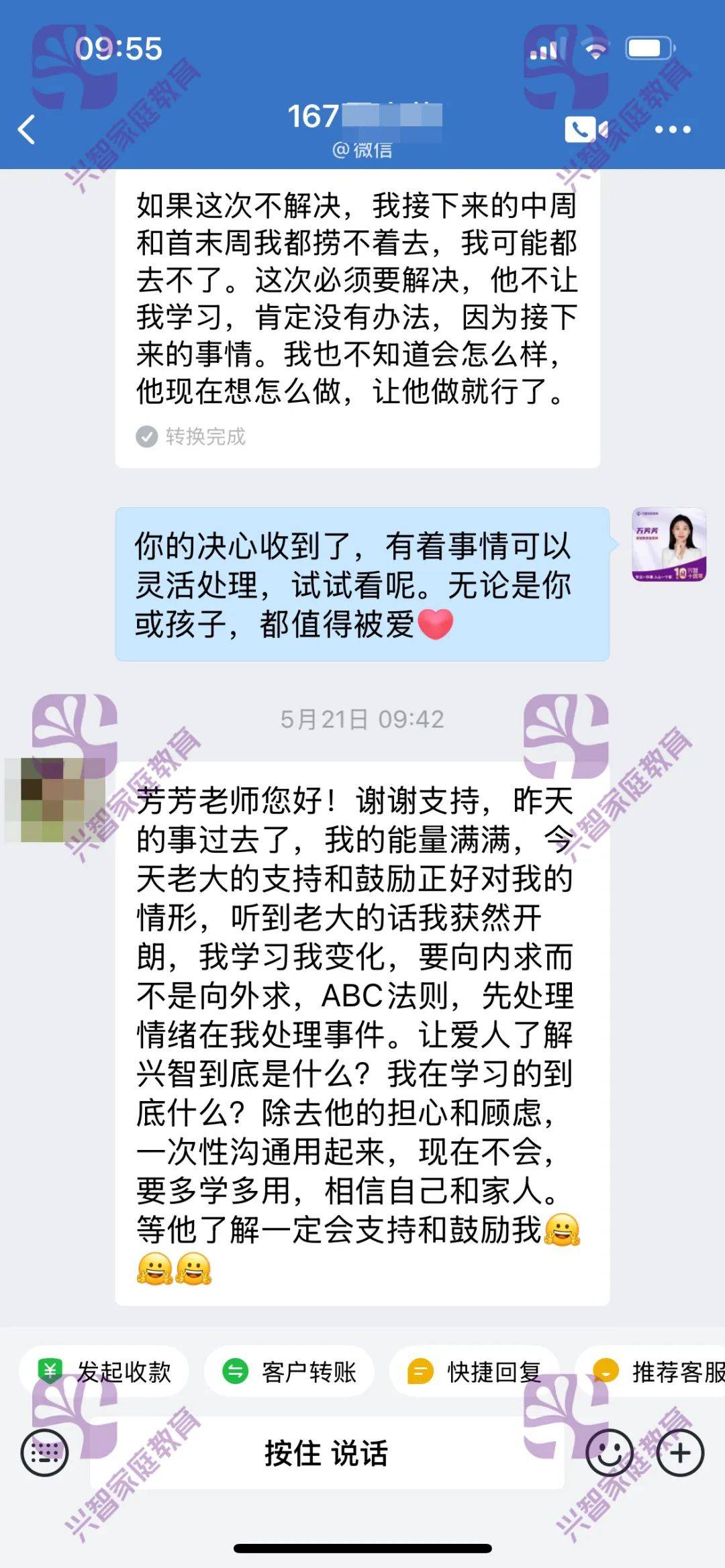Screen dimensions: 725x1568
Task: View the teacher's avatar profile
Action: coord(669,544)
